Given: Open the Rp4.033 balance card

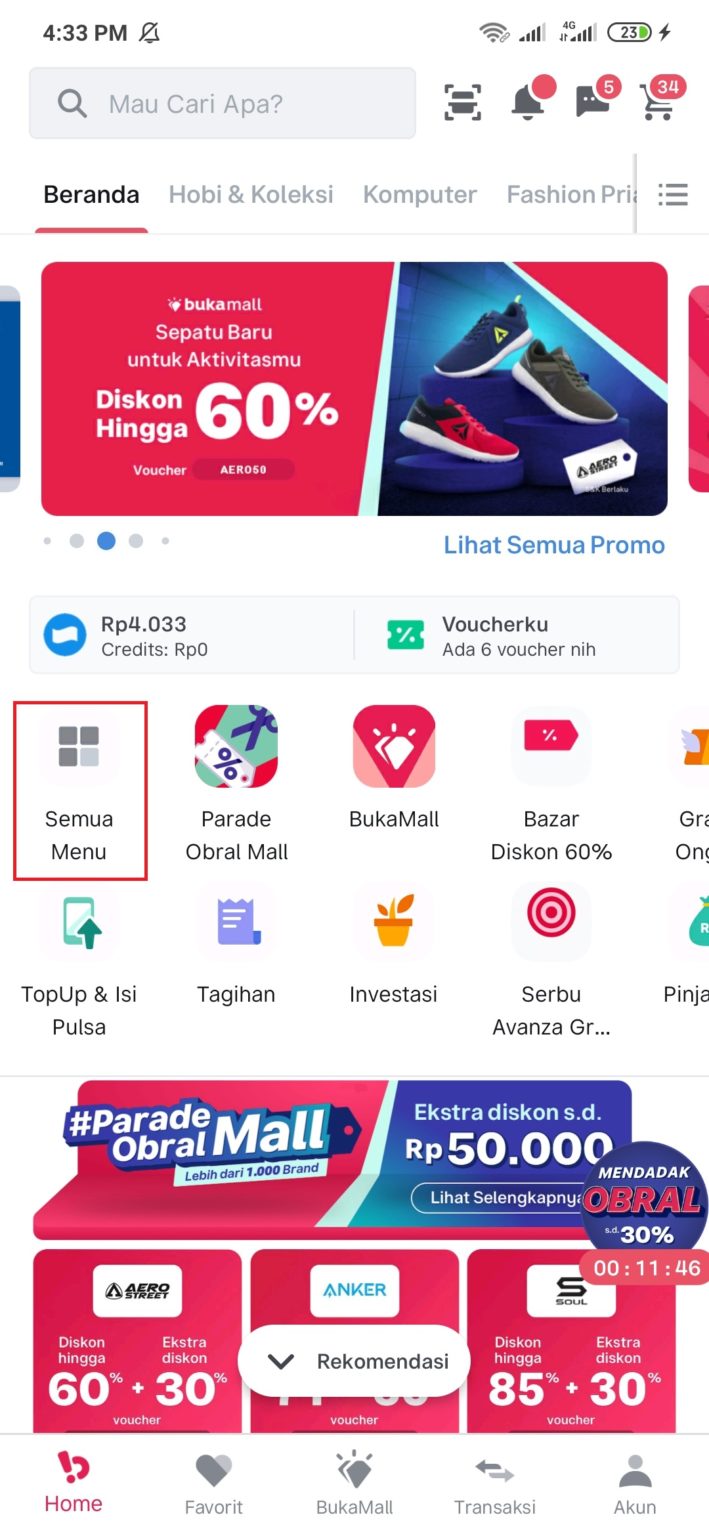Looking at the screenshot, I should click(x=190, y=635).
